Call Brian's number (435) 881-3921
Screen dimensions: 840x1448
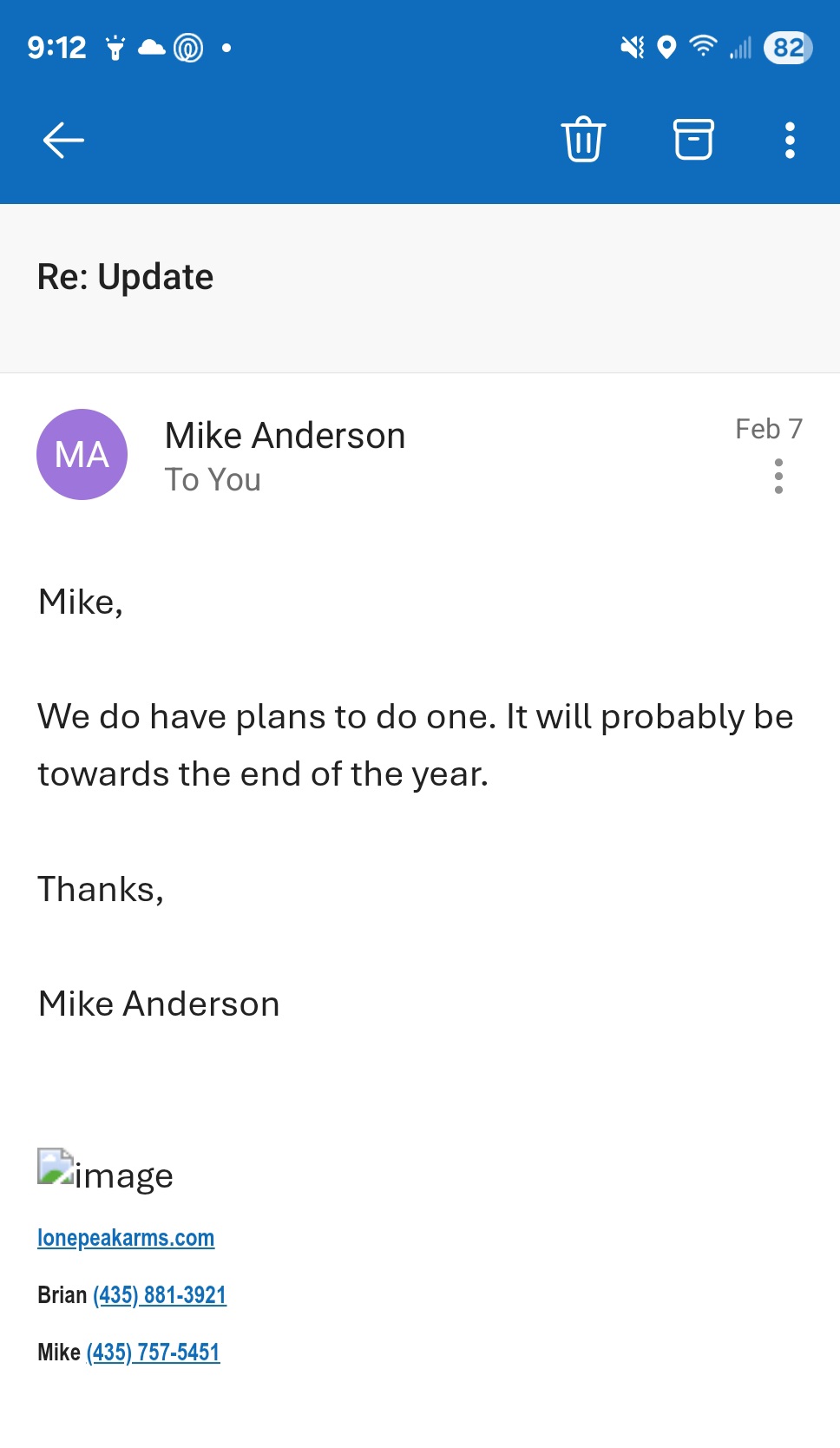[160, 1294]
